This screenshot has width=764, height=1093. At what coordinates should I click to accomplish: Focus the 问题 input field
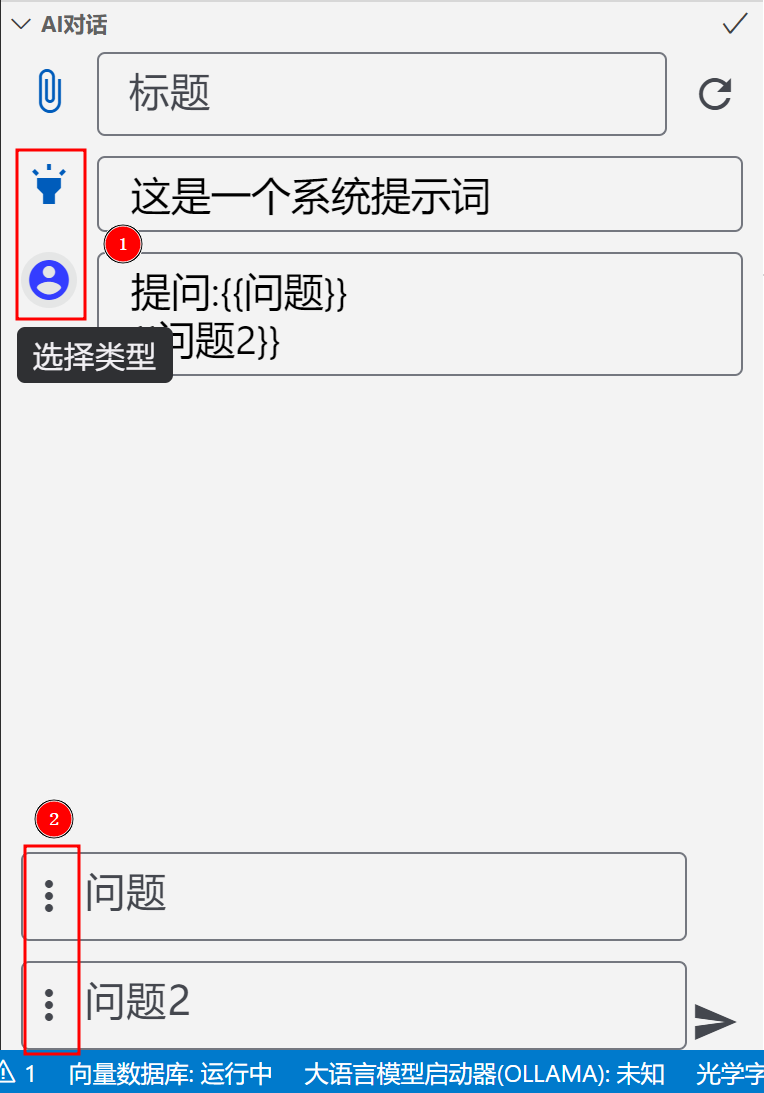tap(380, 895)
